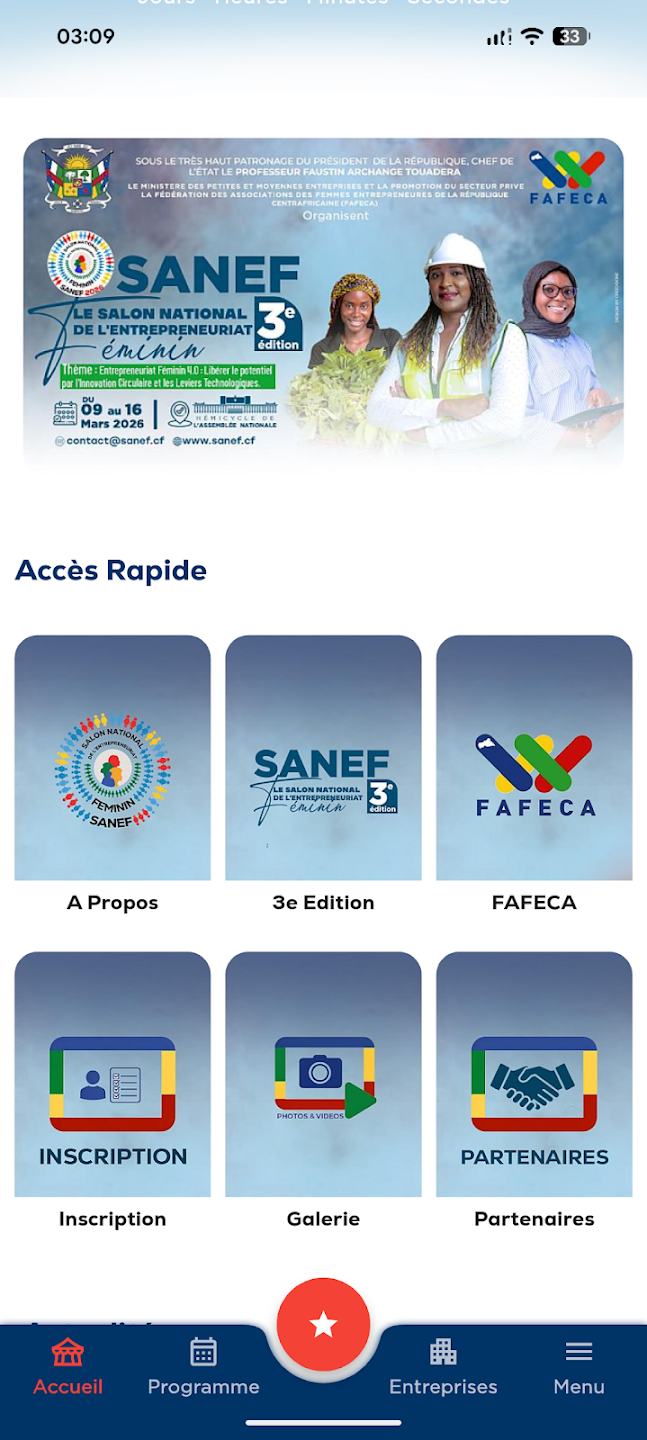Go to the Accueil tab
The image size is (647, 1440).
pos(68,1367)
